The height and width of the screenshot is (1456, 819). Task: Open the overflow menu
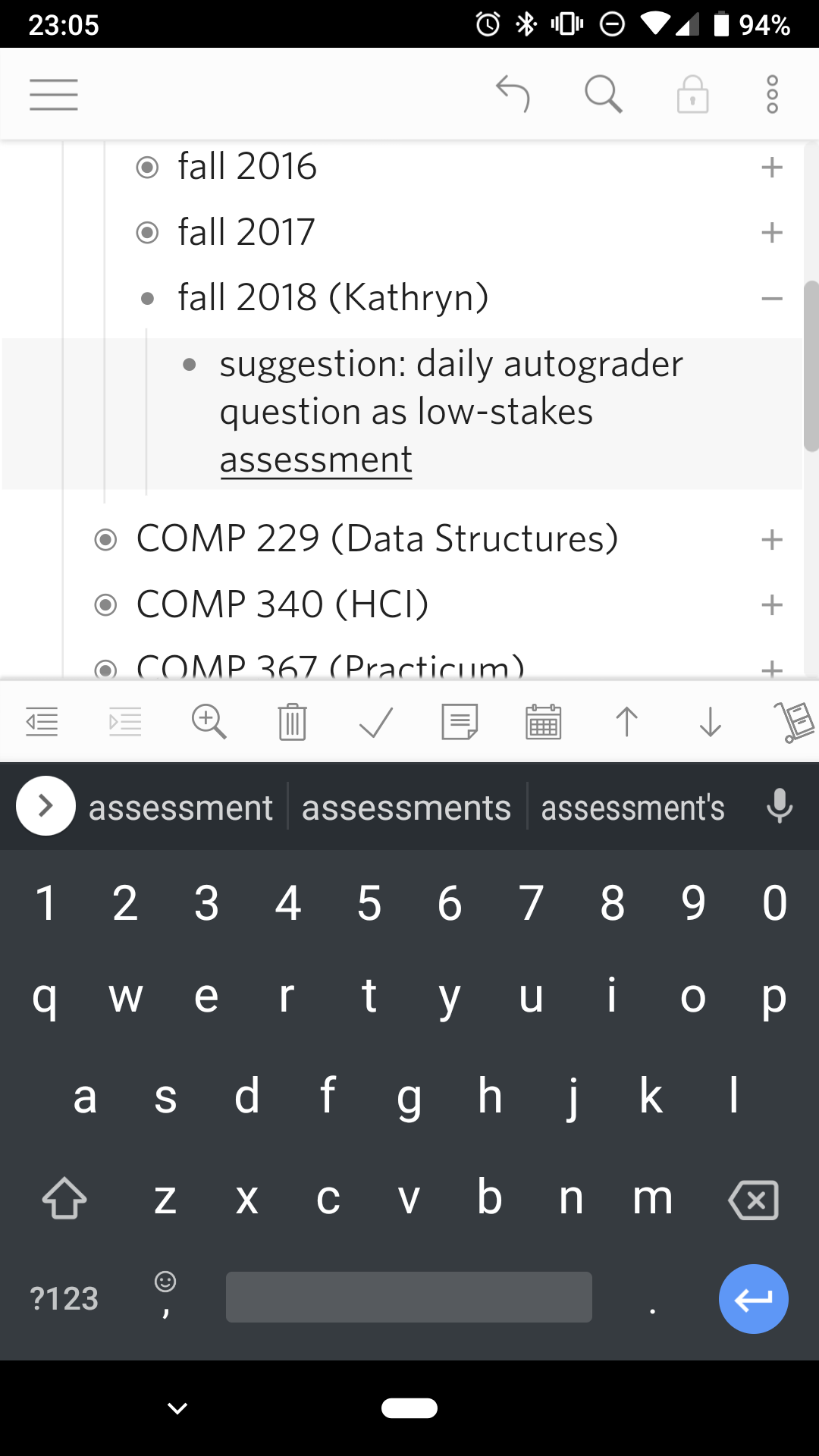pos(772,94)
